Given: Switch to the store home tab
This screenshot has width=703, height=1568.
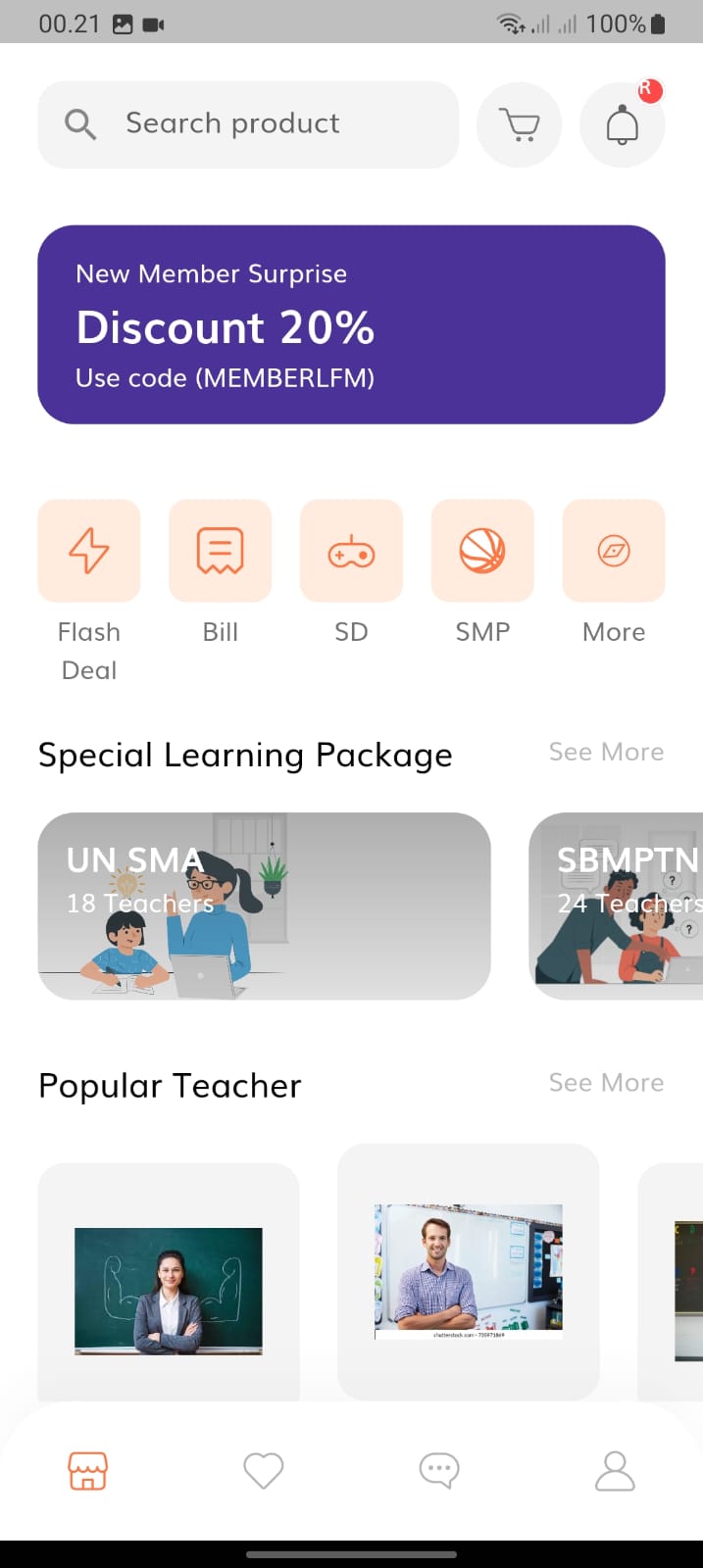Looking at the screenshot, I should [x=87, y=1471].
